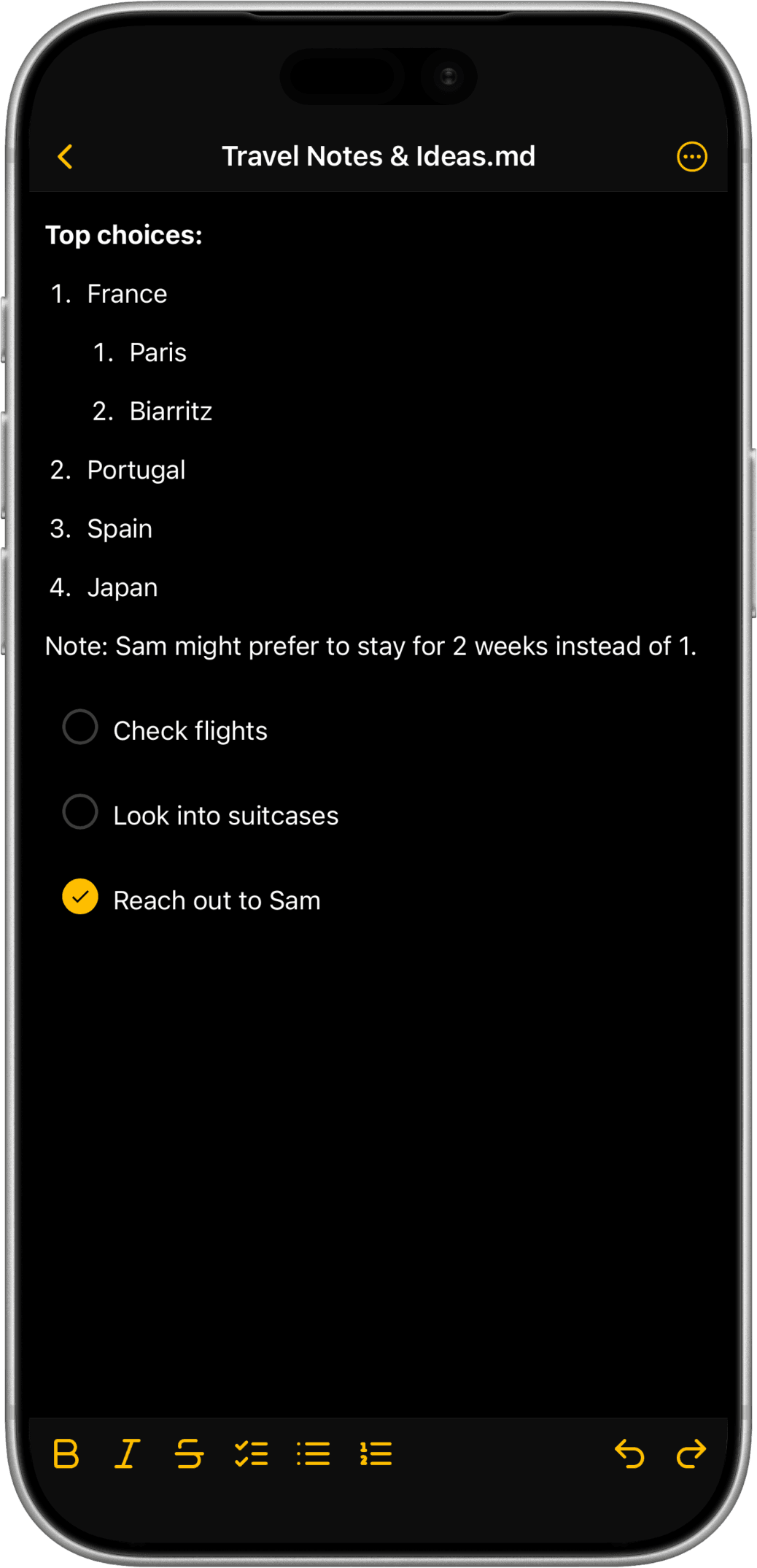The width and height of the screenshot is (757, 1568).
Task: Uncheck the Reach out to Sam item
Action: [x=80, y=897]
